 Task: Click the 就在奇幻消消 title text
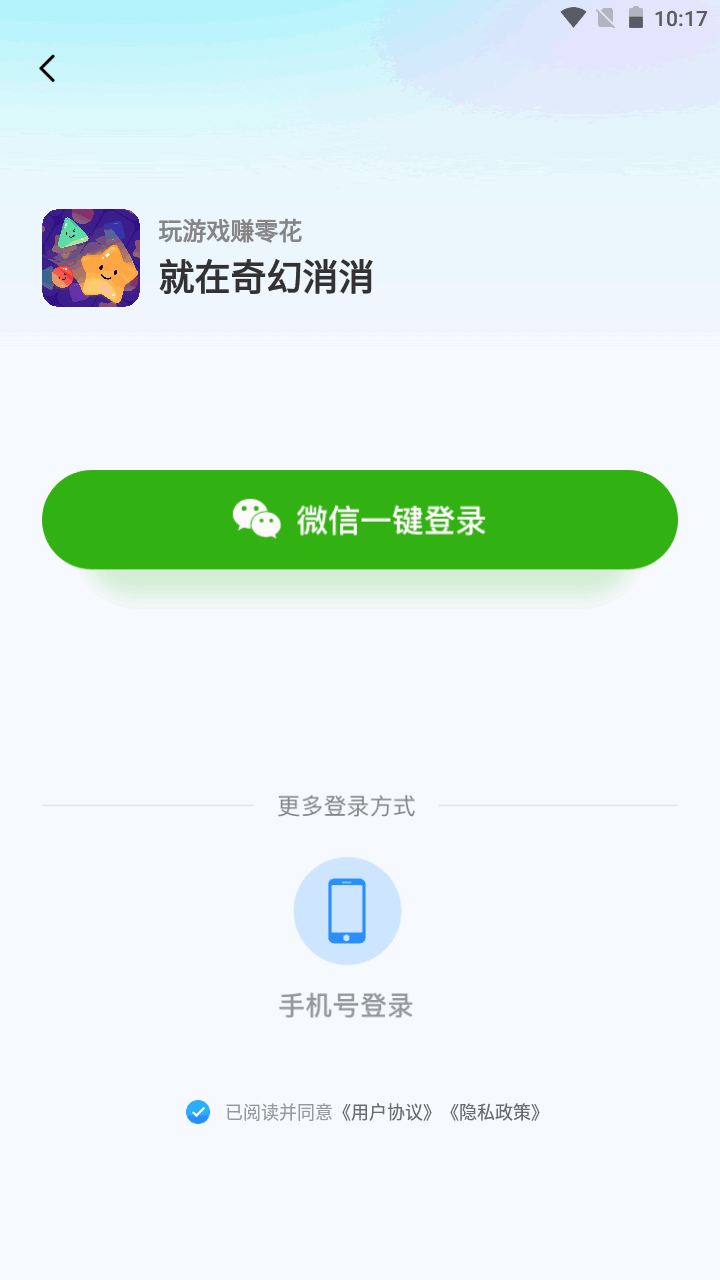[267, 279]
